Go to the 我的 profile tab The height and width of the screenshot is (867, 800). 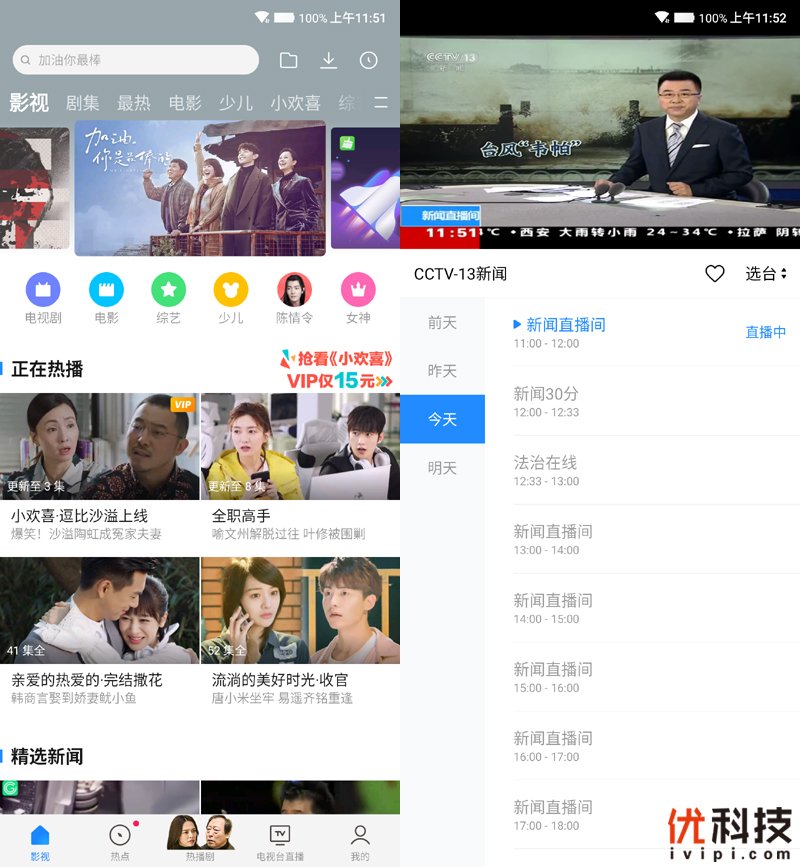pyautogui.click(x=360, y=842)
